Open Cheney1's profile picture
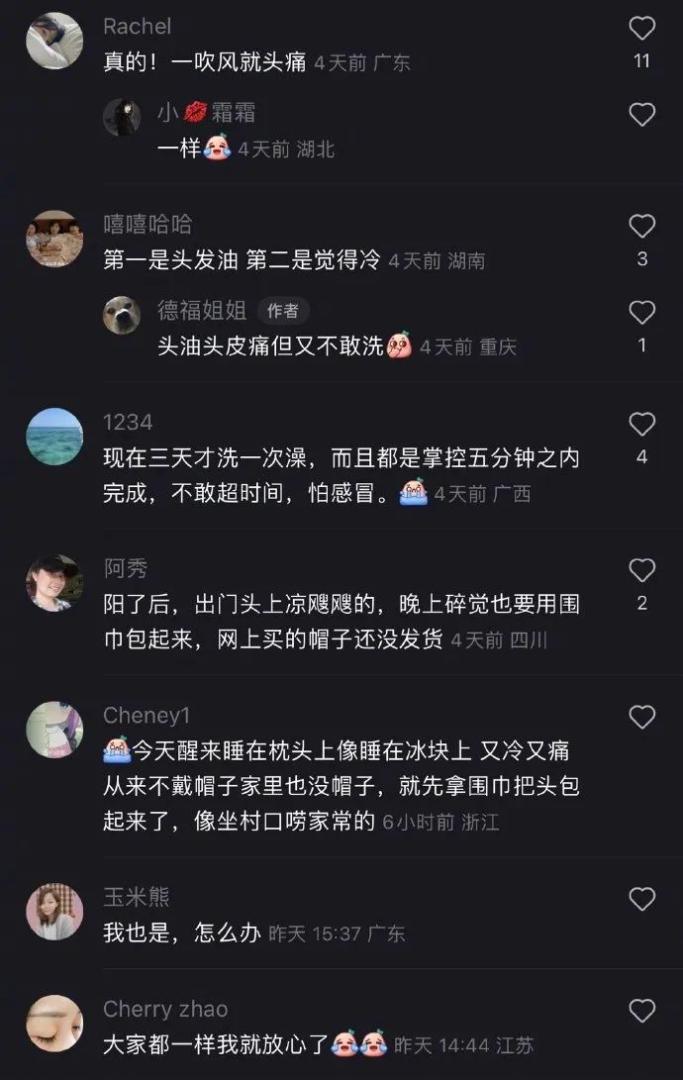Viewport: 683px width, 1080px height. pos(54,729)
